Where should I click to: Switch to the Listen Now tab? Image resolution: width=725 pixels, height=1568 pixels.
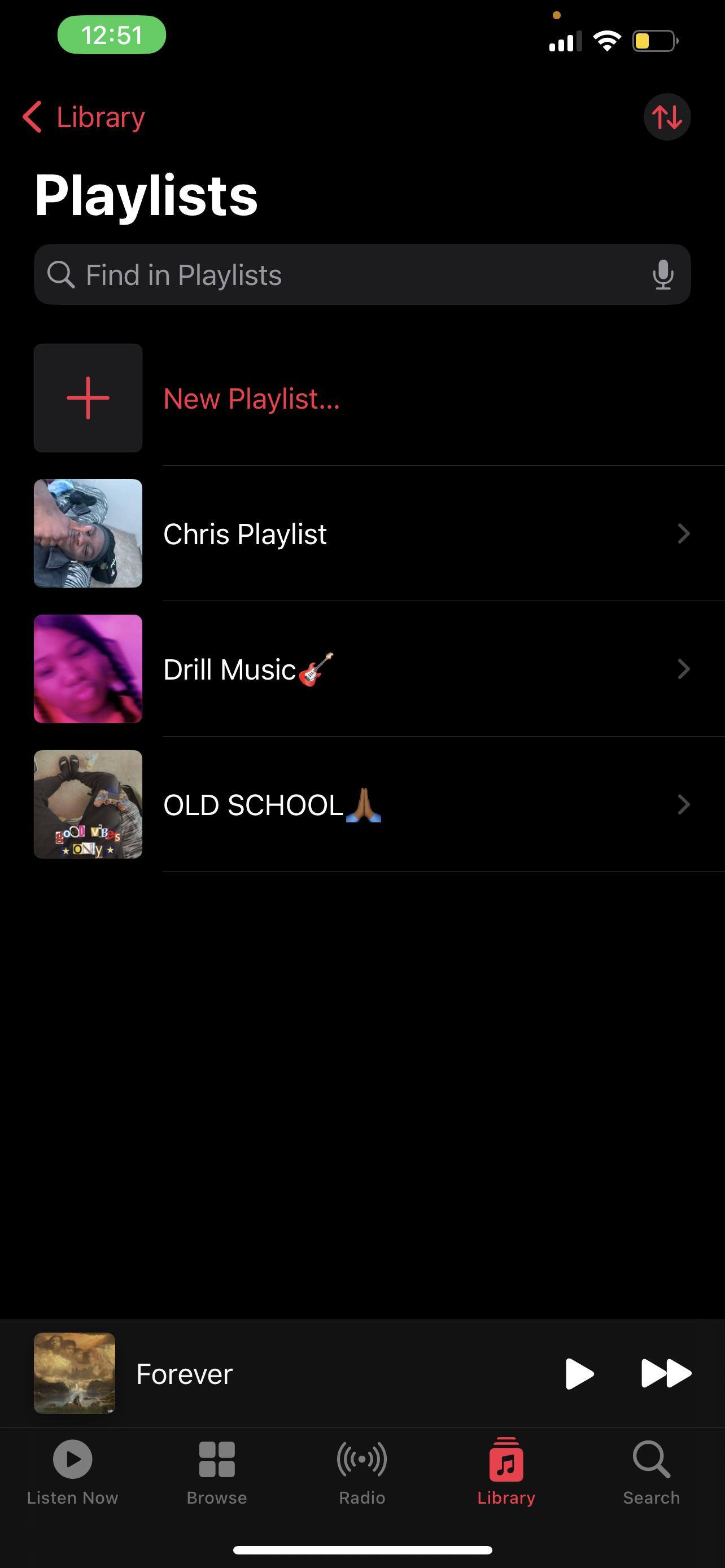pyautogui.click(x=72, y=1470)
